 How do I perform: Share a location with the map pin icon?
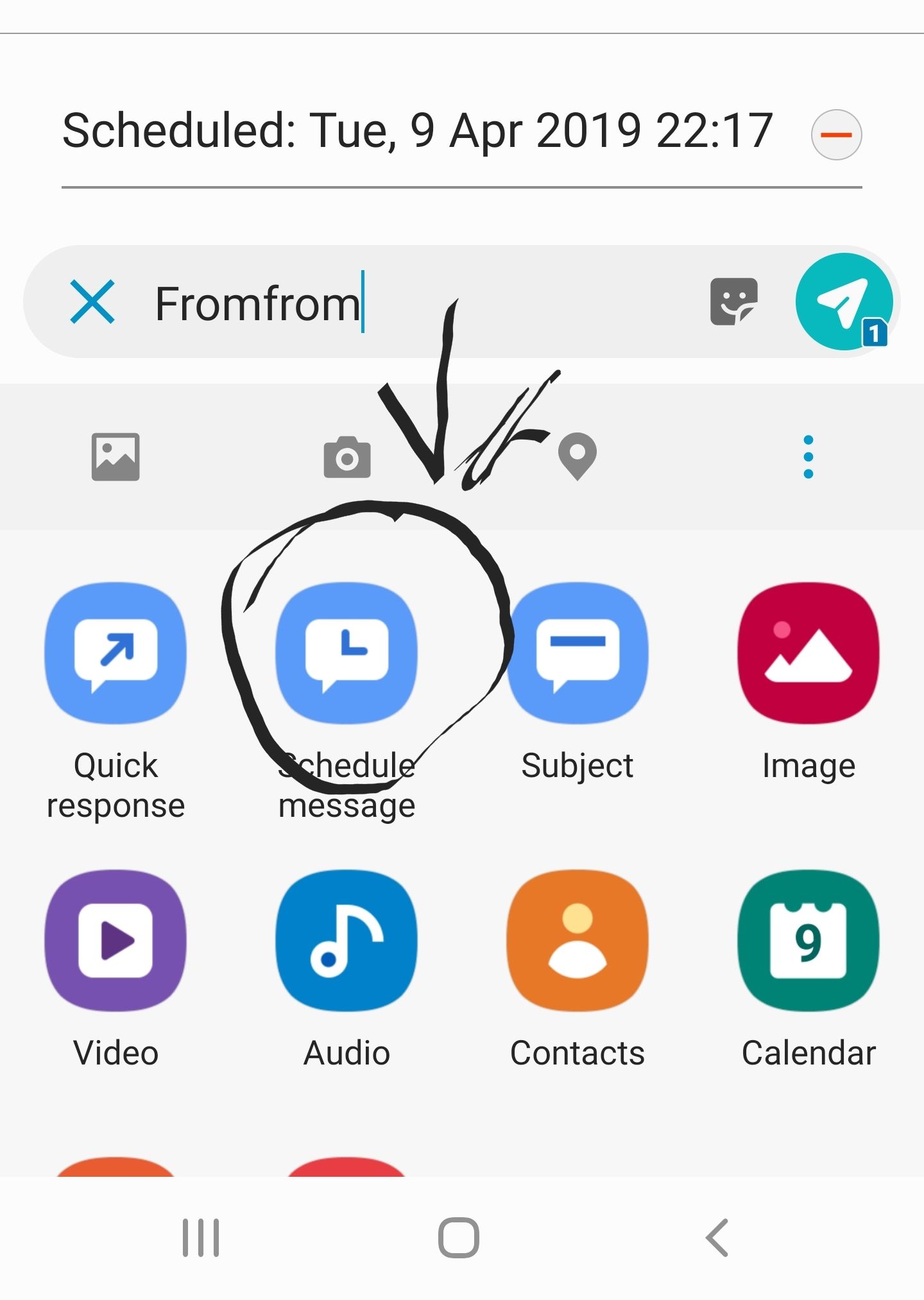pyautogui.click(x=576, y=457)
